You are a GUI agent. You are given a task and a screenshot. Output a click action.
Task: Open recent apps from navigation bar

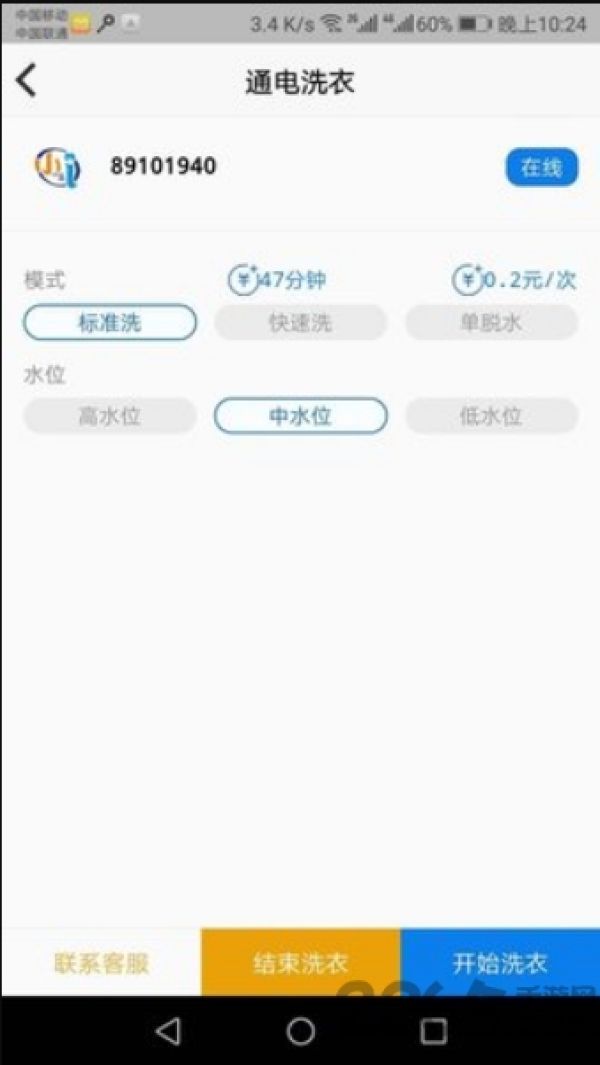coord(433,1031)
